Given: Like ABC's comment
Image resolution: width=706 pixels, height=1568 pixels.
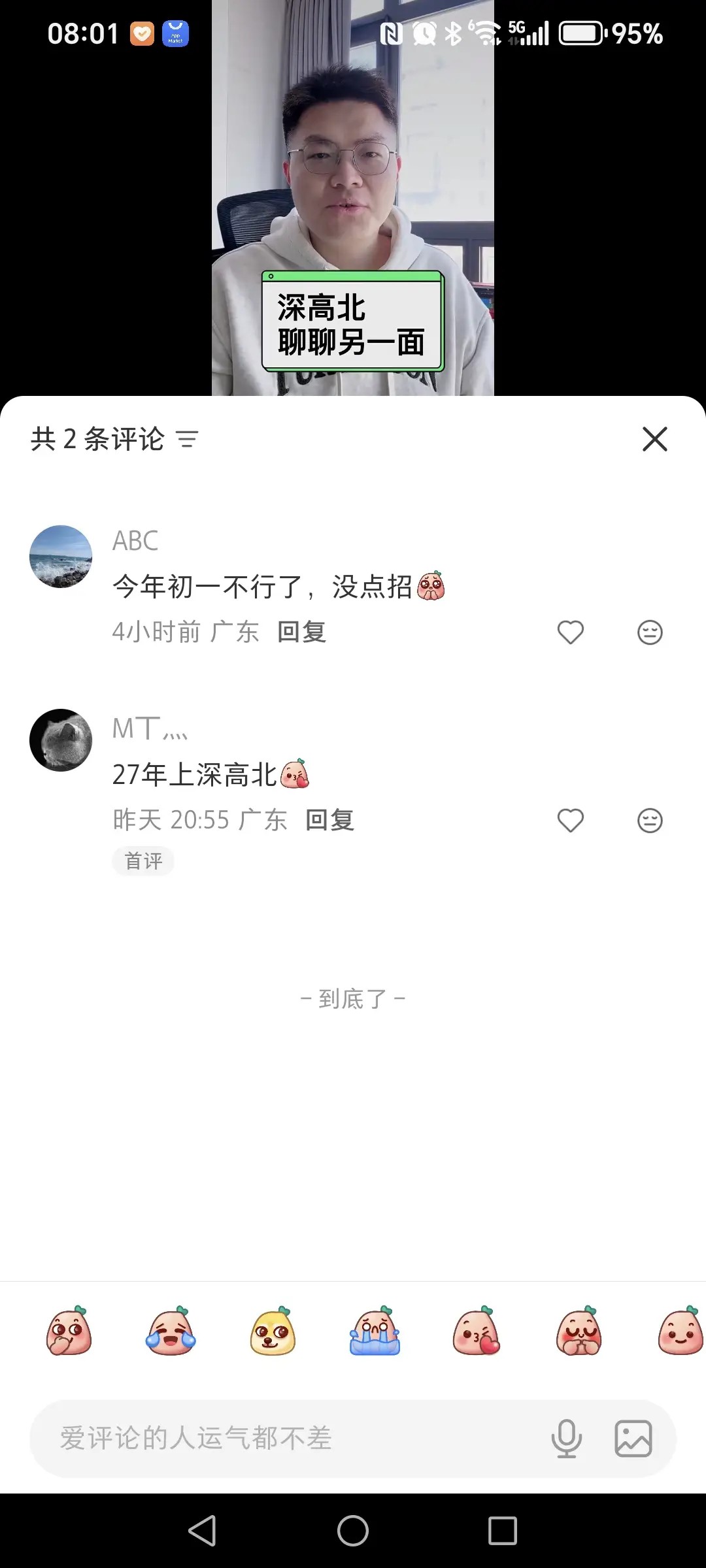Looking at the screenshot, I should (x=570, y=632).
